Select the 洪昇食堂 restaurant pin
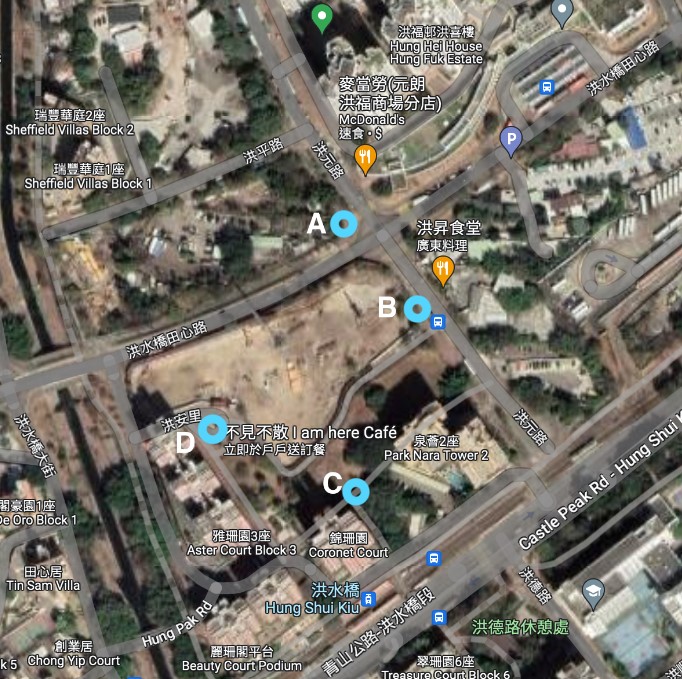Image resolution: width=682 pixels, height=679 pixels. (442, 268)
